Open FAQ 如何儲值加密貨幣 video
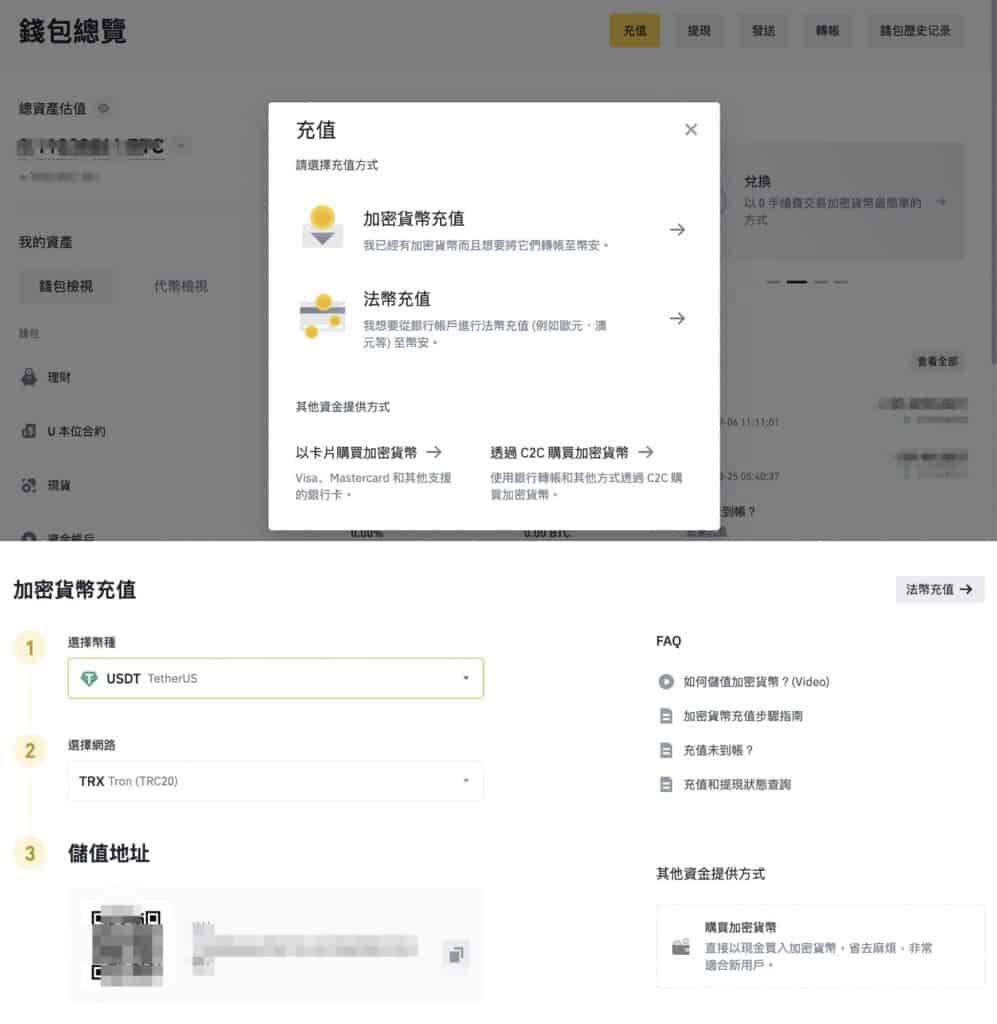Viewport: 997px width, 1024px height. [755, 682]
